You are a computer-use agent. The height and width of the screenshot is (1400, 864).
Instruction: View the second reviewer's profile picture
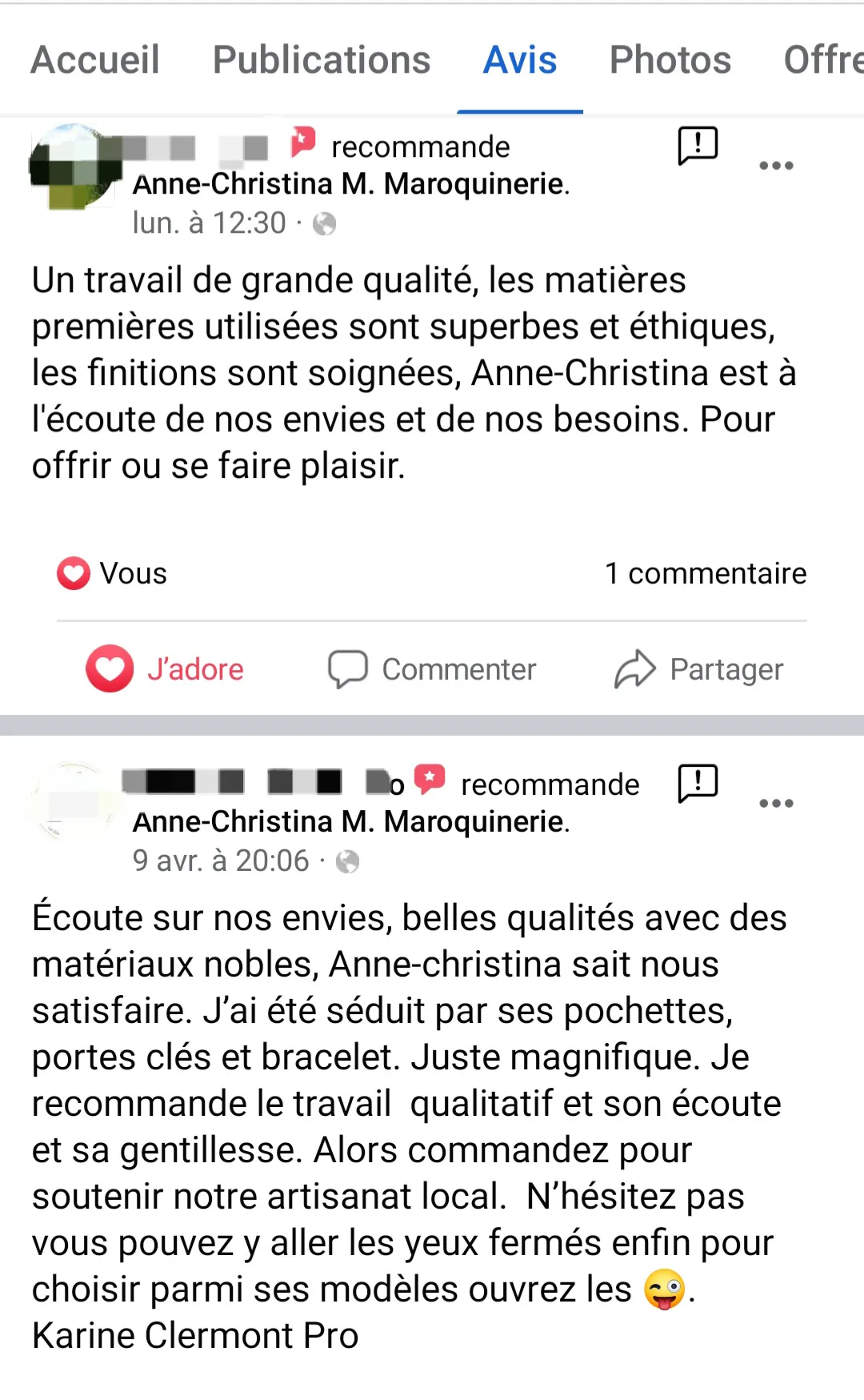pos(74,804)
